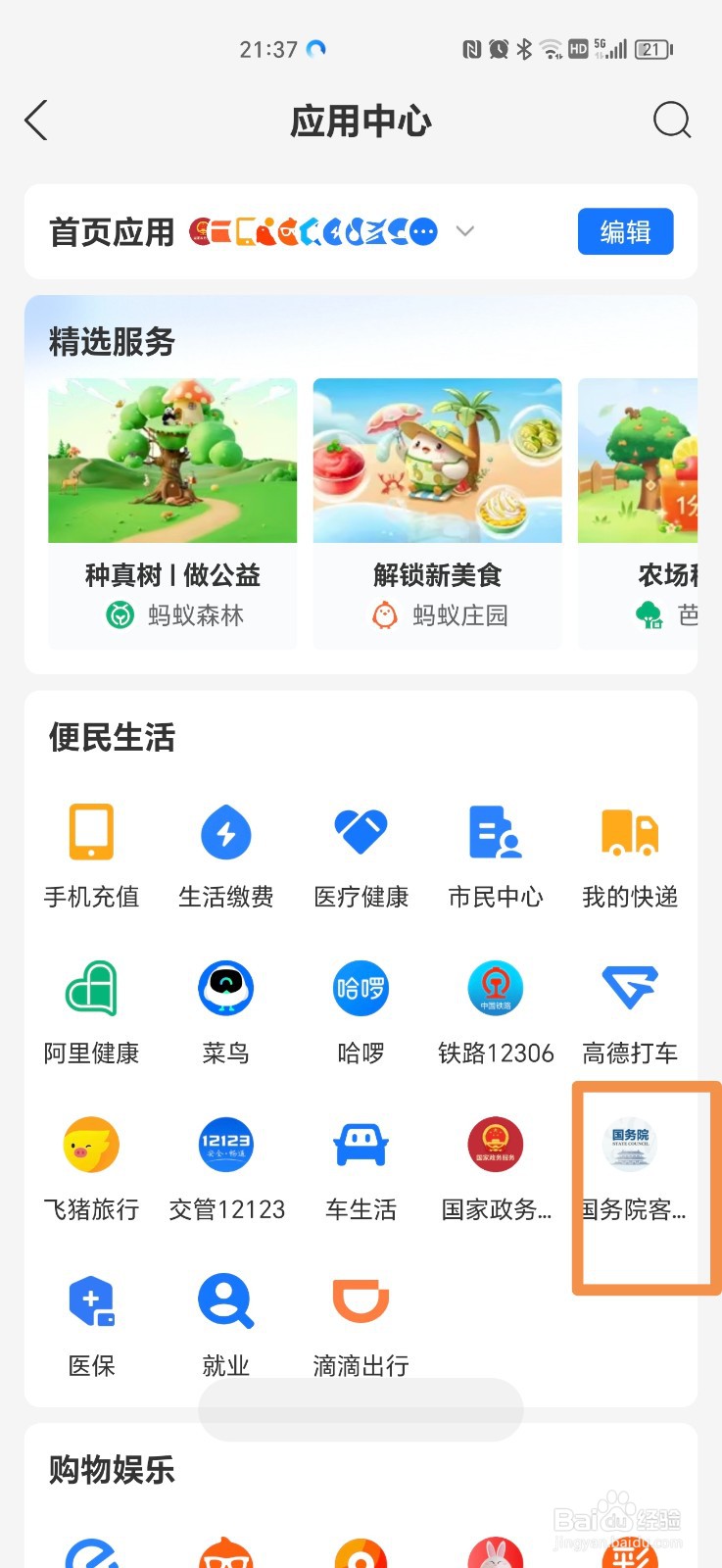Open 阿里健康
This screenshot has width=722, height=1568.
point(91,1009)
